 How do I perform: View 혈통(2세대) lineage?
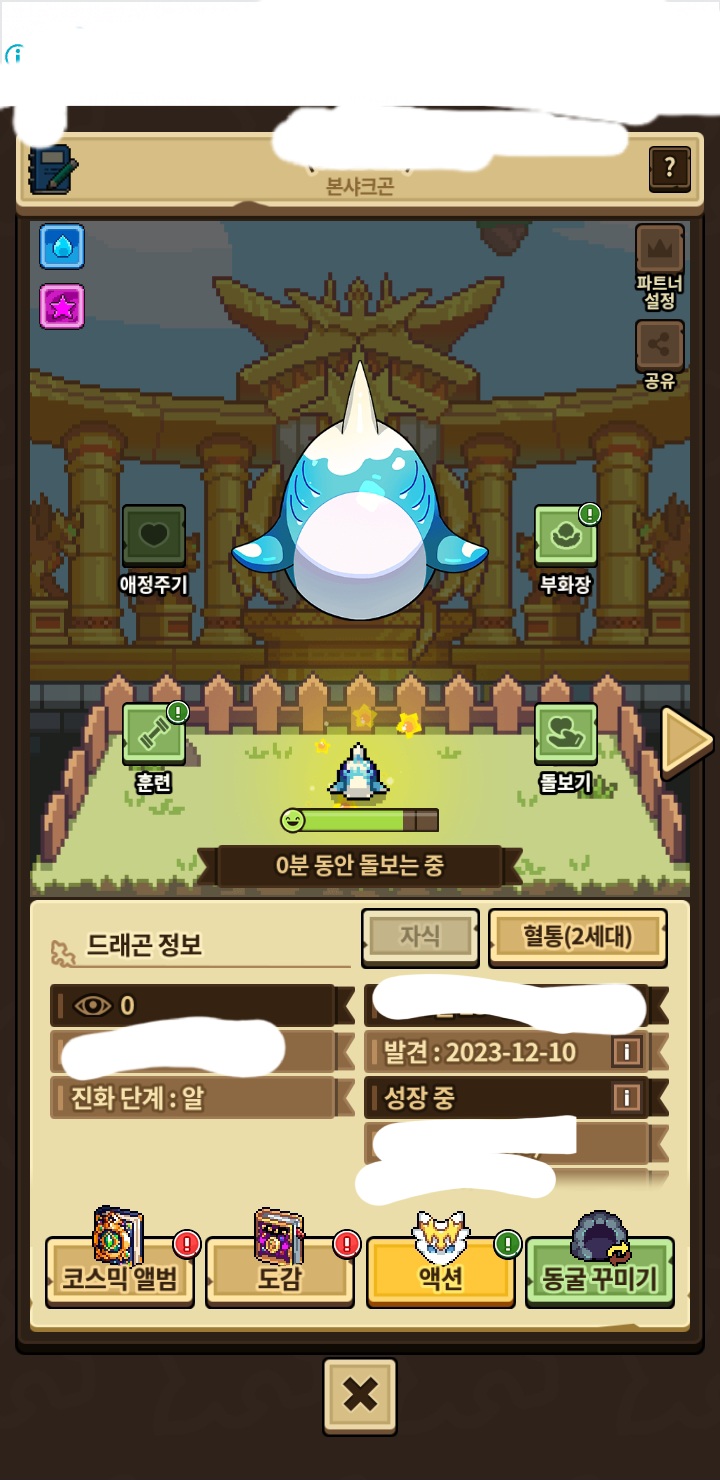click(x=577, y=936)
